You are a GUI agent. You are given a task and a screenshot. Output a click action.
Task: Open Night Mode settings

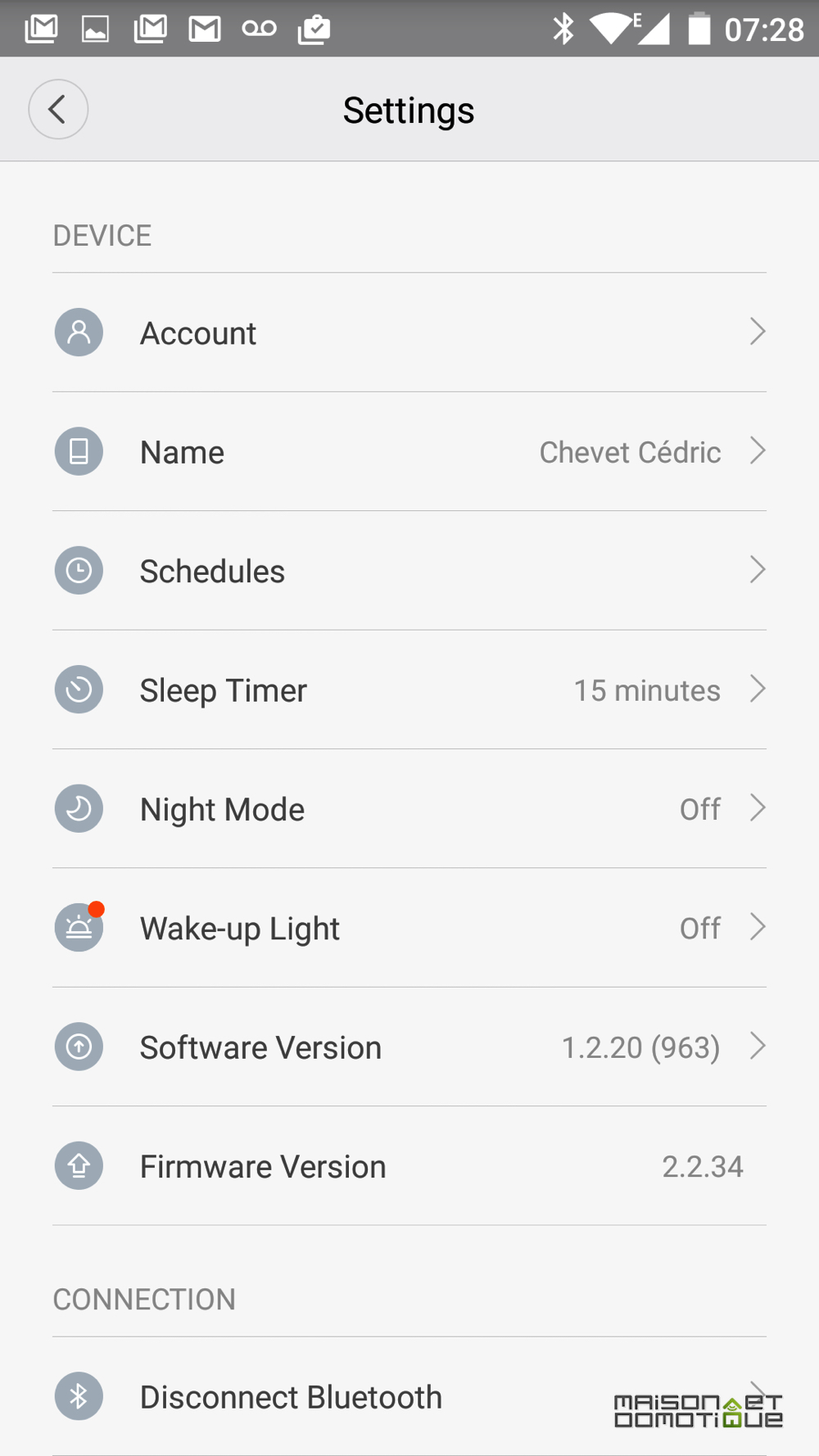(x=409, y=808)
